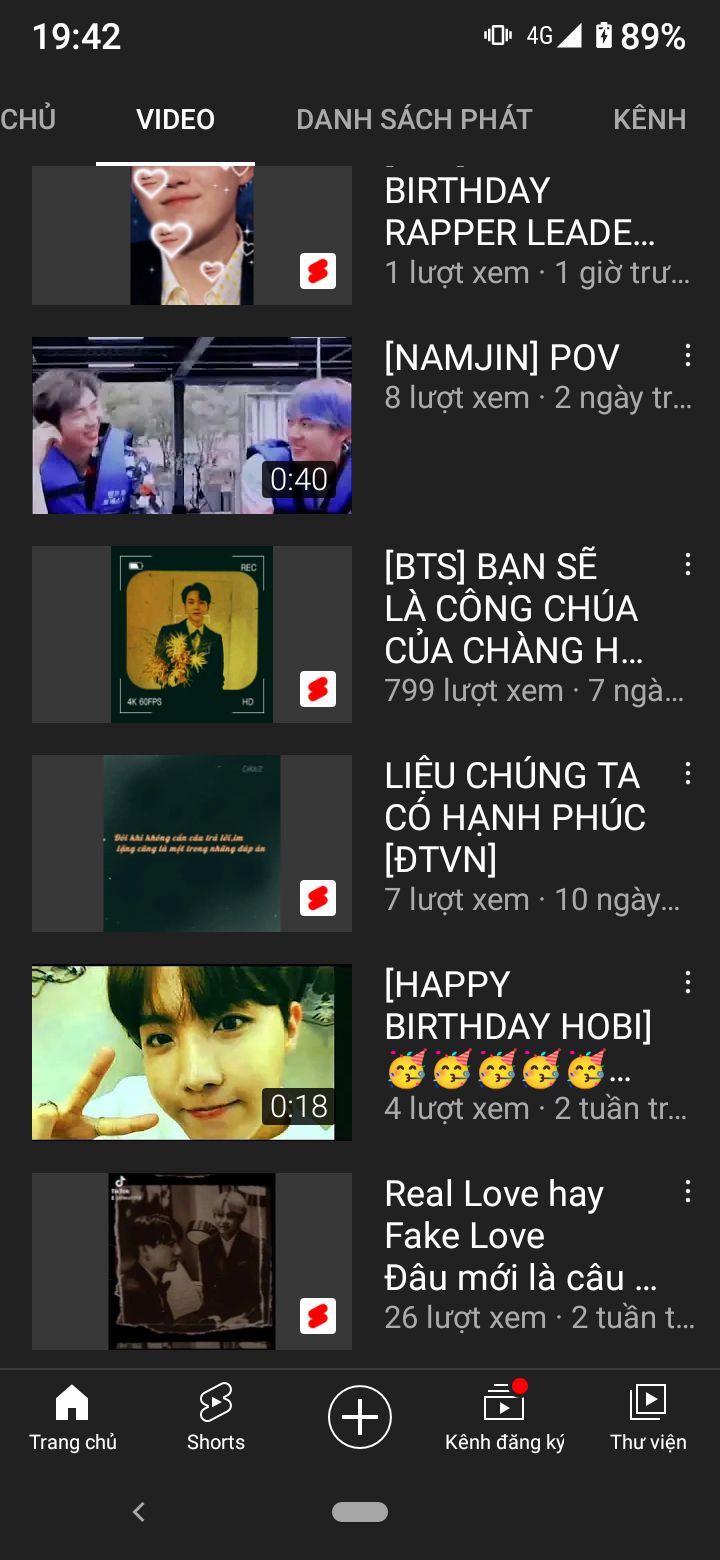Screen dimensions: 720x1560
Task: Go to Trang chủ in bottom navigation
Action: pos(72,1418)
